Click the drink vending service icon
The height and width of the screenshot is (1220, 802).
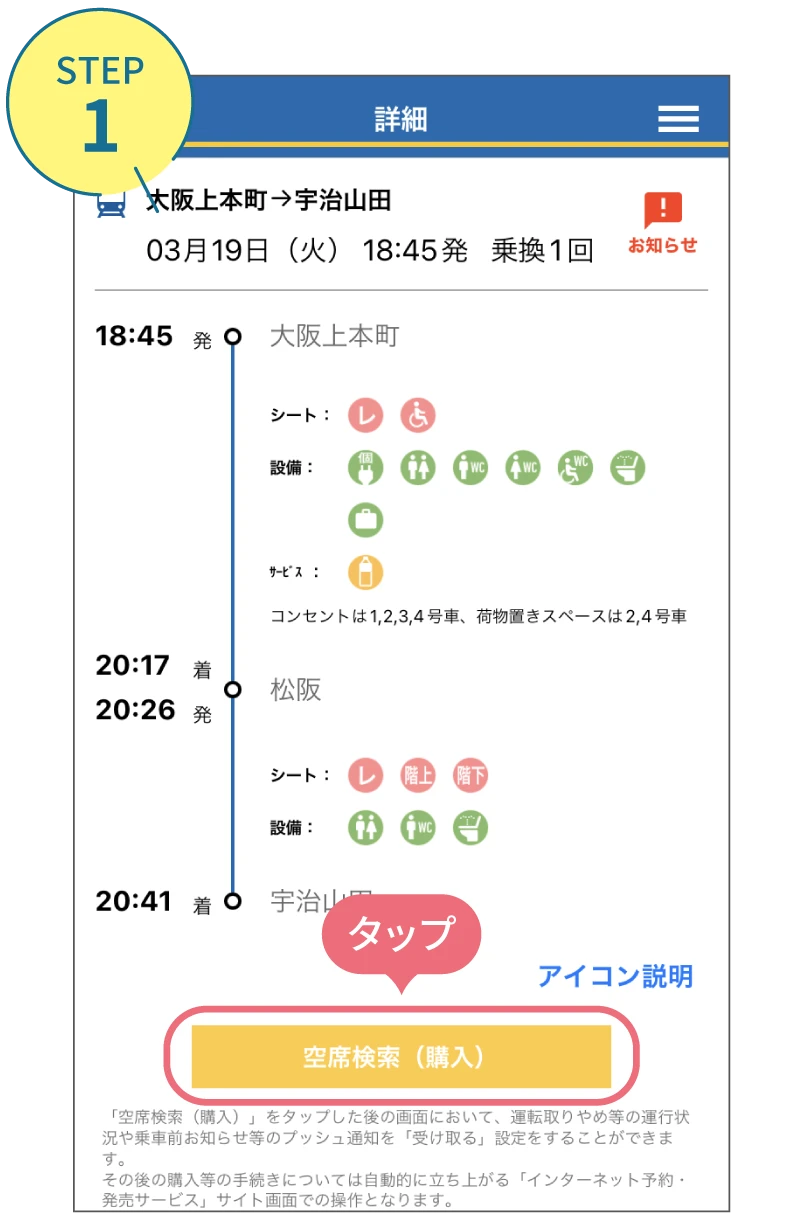(x=365, y=573)
